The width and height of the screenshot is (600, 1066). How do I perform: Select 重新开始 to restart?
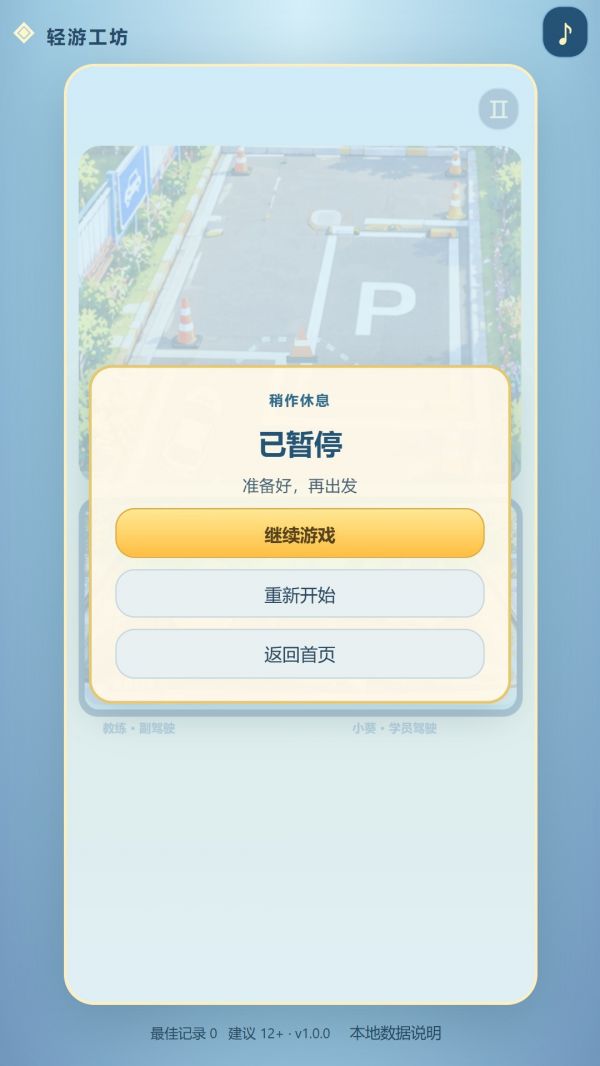tap(300, 594)
